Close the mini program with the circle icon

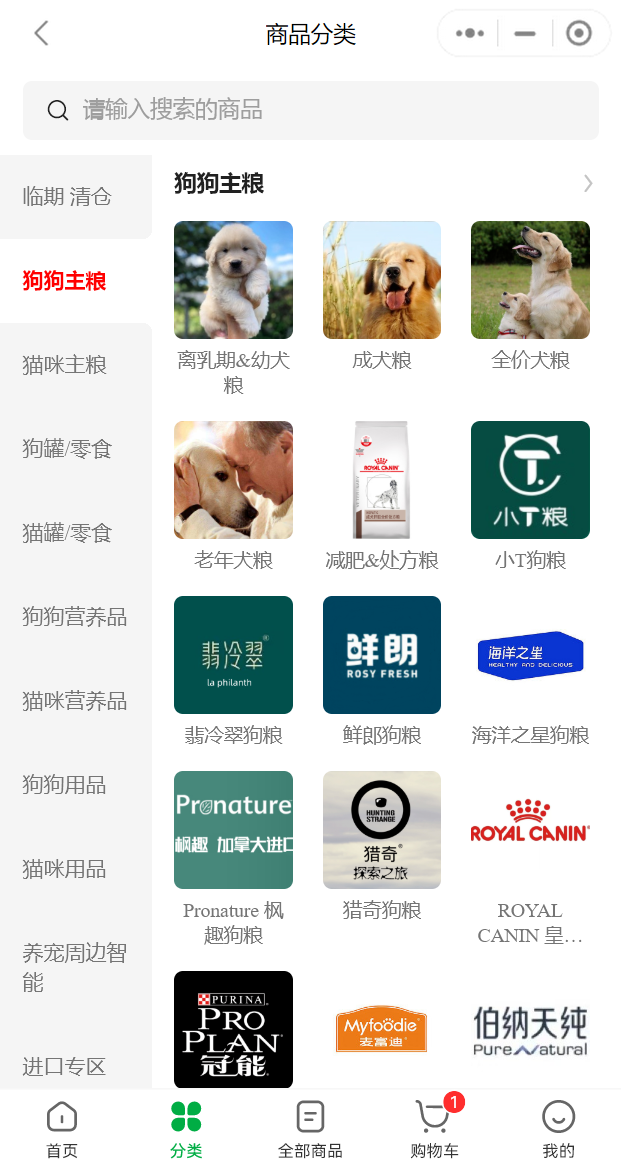coord(578,33)
